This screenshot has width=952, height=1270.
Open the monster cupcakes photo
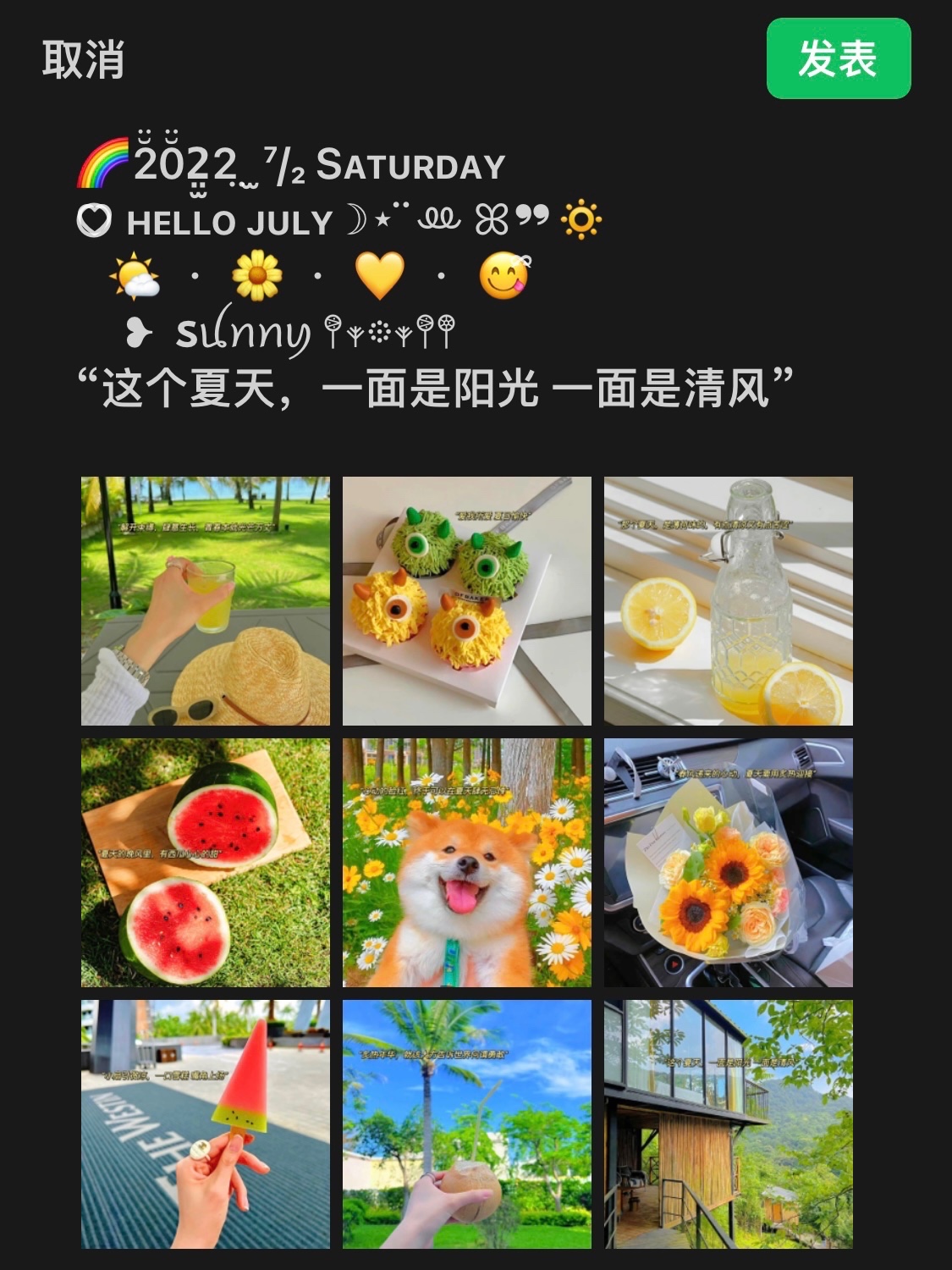point(467,601)
